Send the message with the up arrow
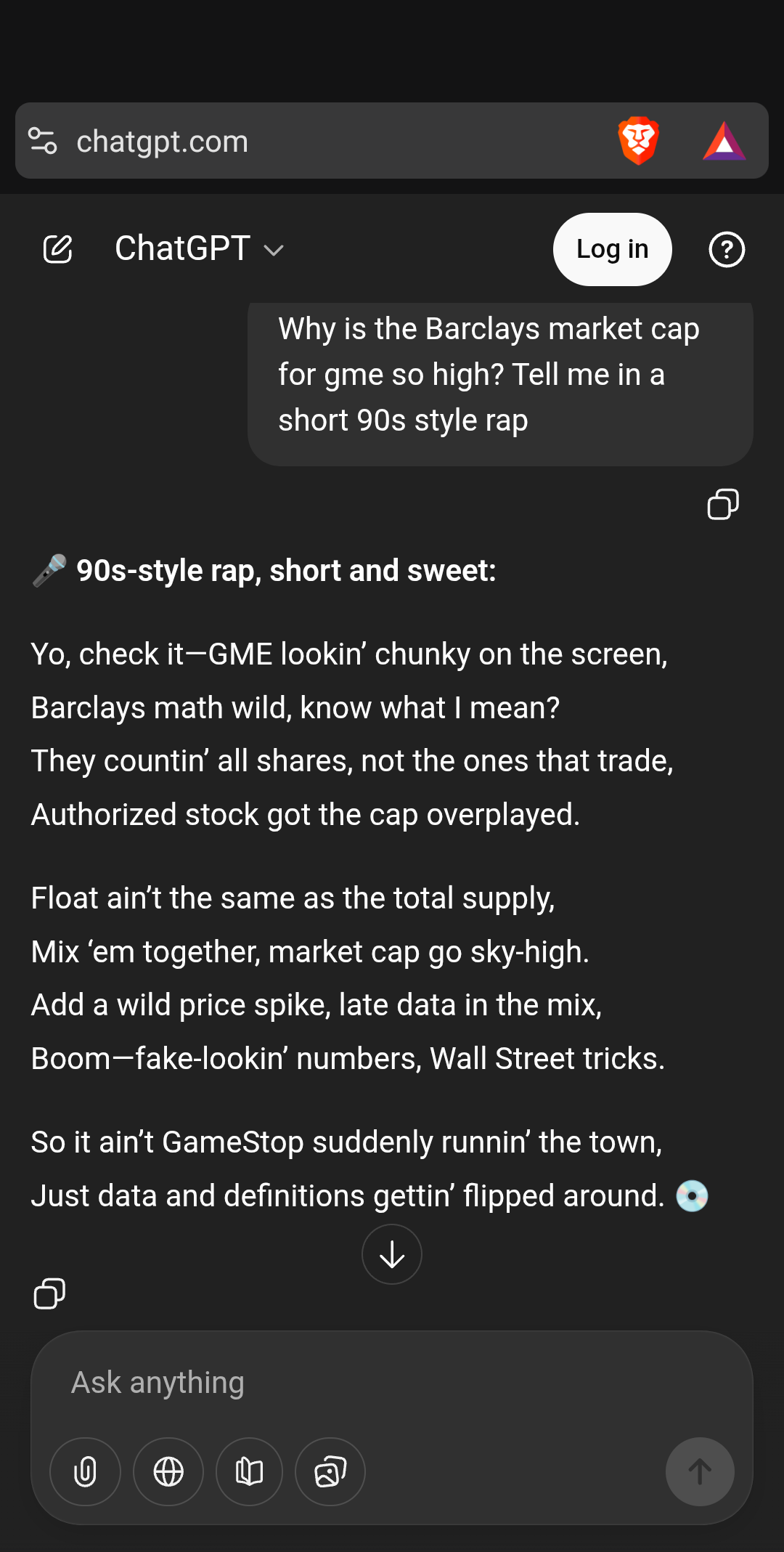784x1552 pixels. 700,1472
